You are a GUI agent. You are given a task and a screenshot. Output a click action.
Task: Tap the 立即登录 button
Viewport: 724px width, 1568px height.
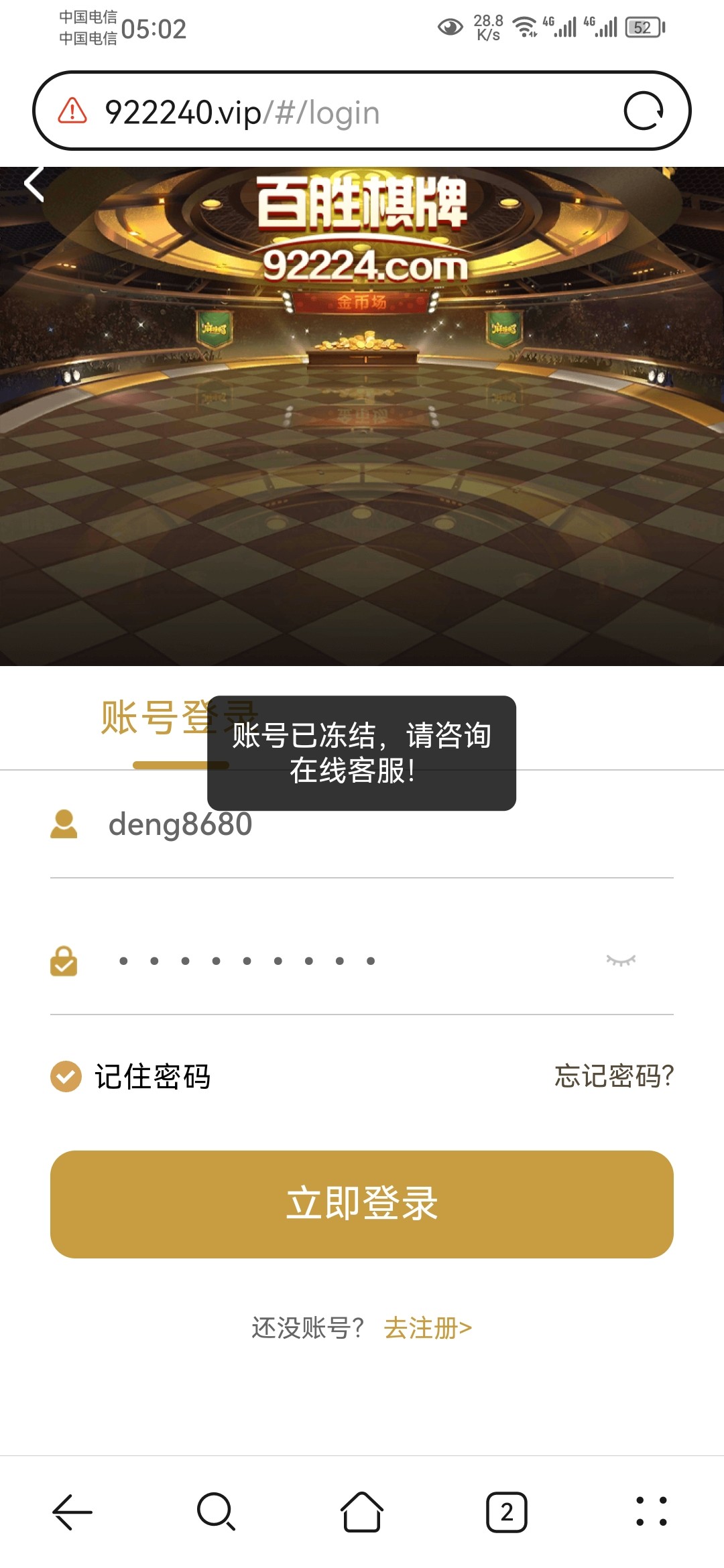coord(362,1203)
